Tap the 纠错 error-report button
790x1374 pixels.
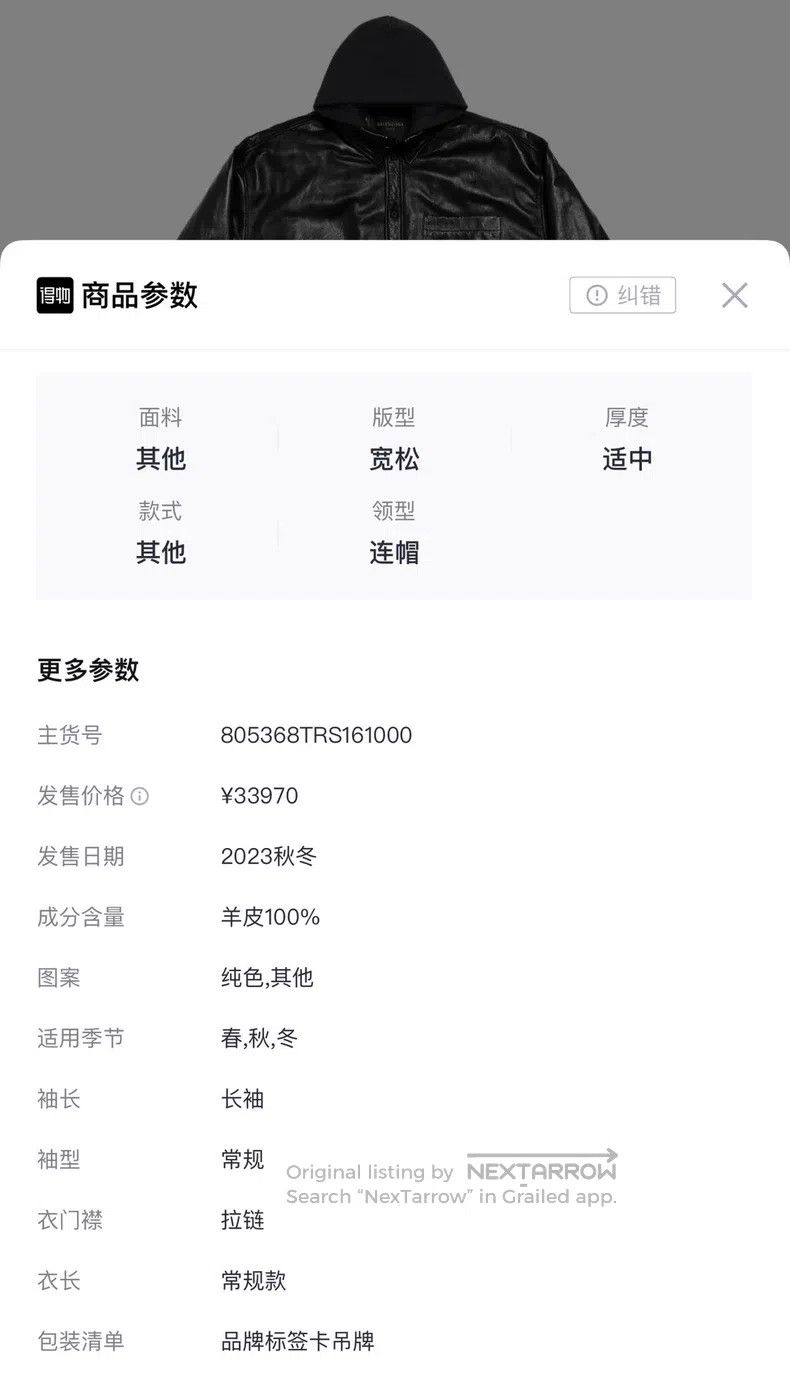(623, 295)
